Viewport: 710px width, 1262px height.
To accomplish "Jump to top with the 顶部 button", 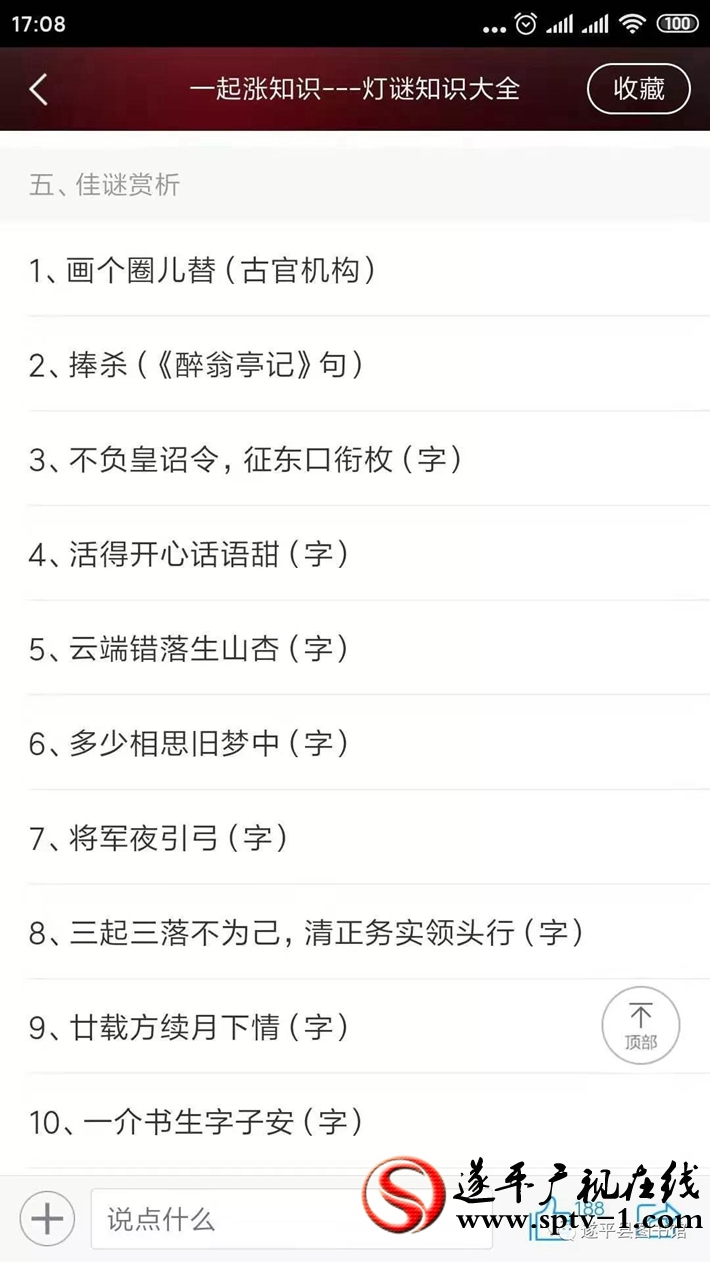I will [641, 1025].
